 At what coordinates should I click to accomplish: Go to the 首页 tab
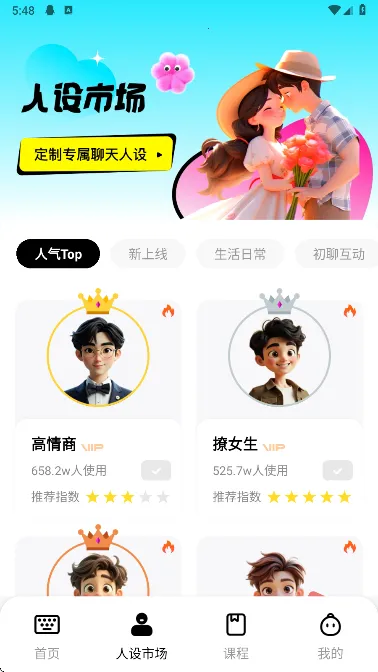click(x=47, y=636)
